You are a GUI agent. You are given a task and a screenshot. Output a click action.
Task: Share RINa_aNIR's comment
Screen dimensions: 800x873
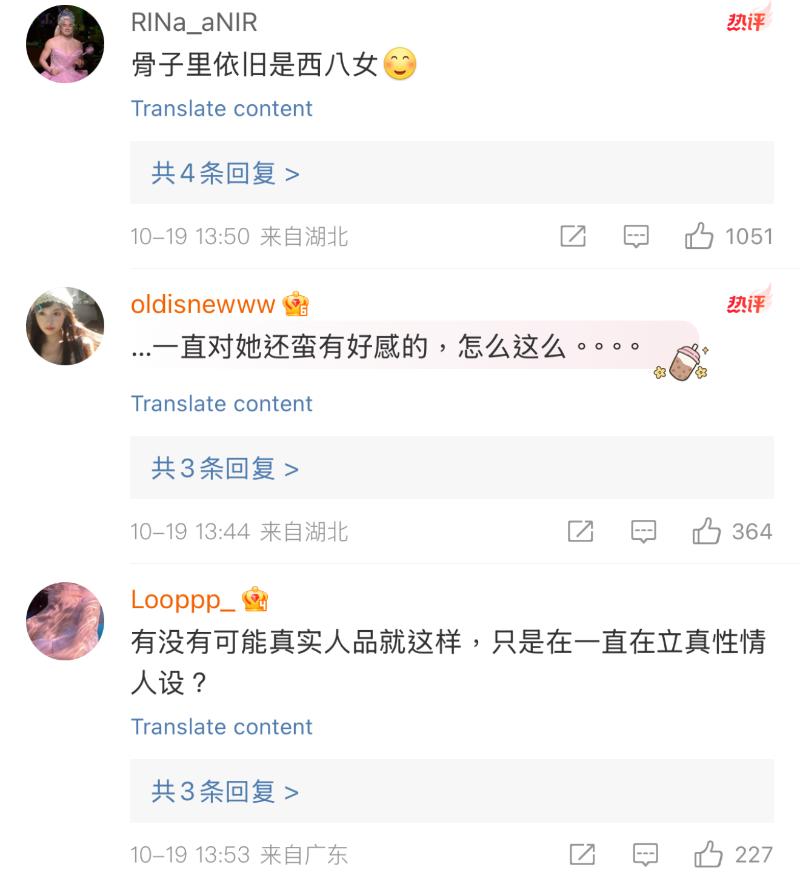(x=573, y=236)
